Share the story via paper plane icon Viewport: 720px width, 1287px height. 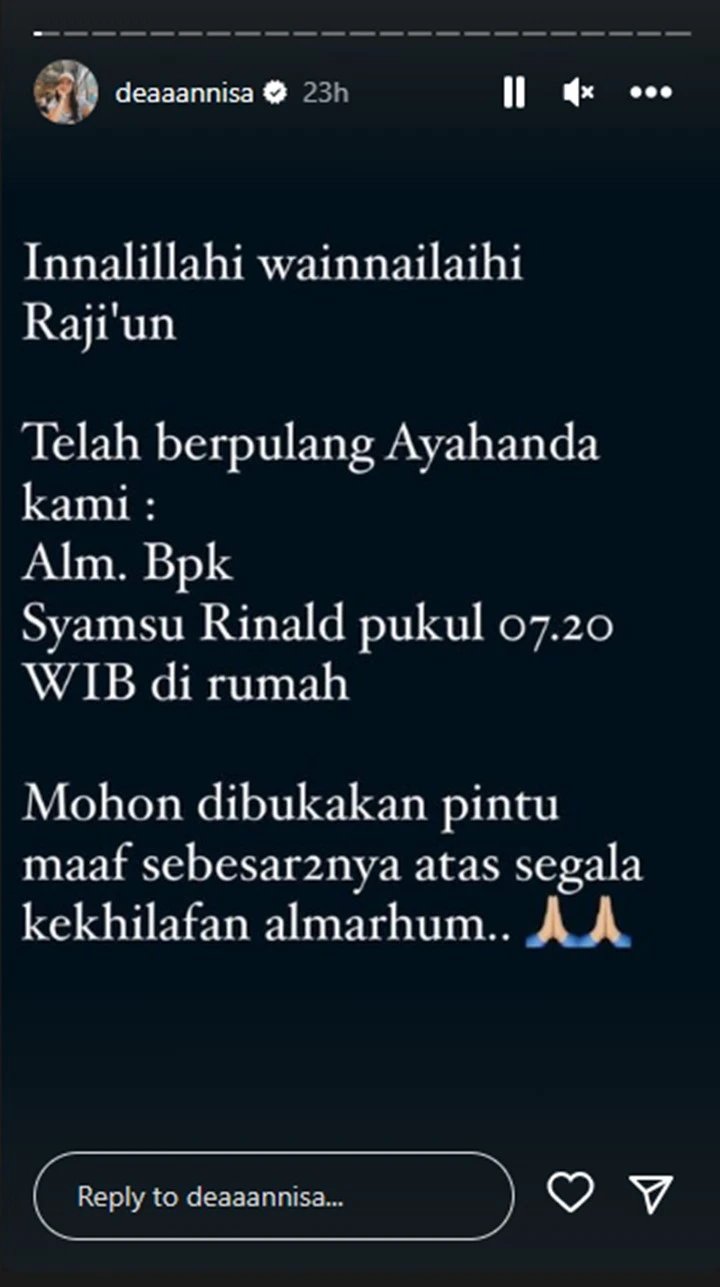(651, 1193)
